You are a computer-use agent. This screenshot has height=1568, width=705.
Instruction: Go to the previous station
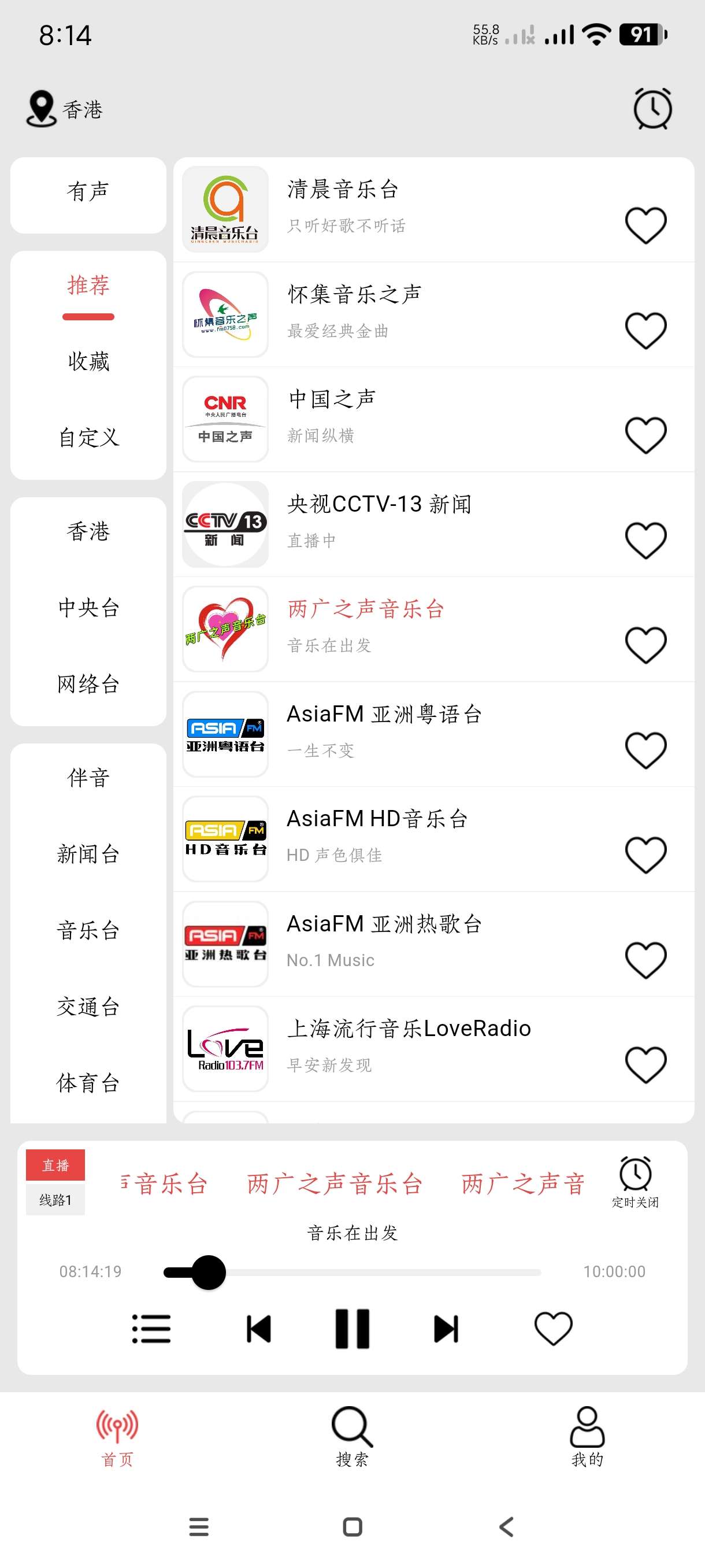[258, 1329]
